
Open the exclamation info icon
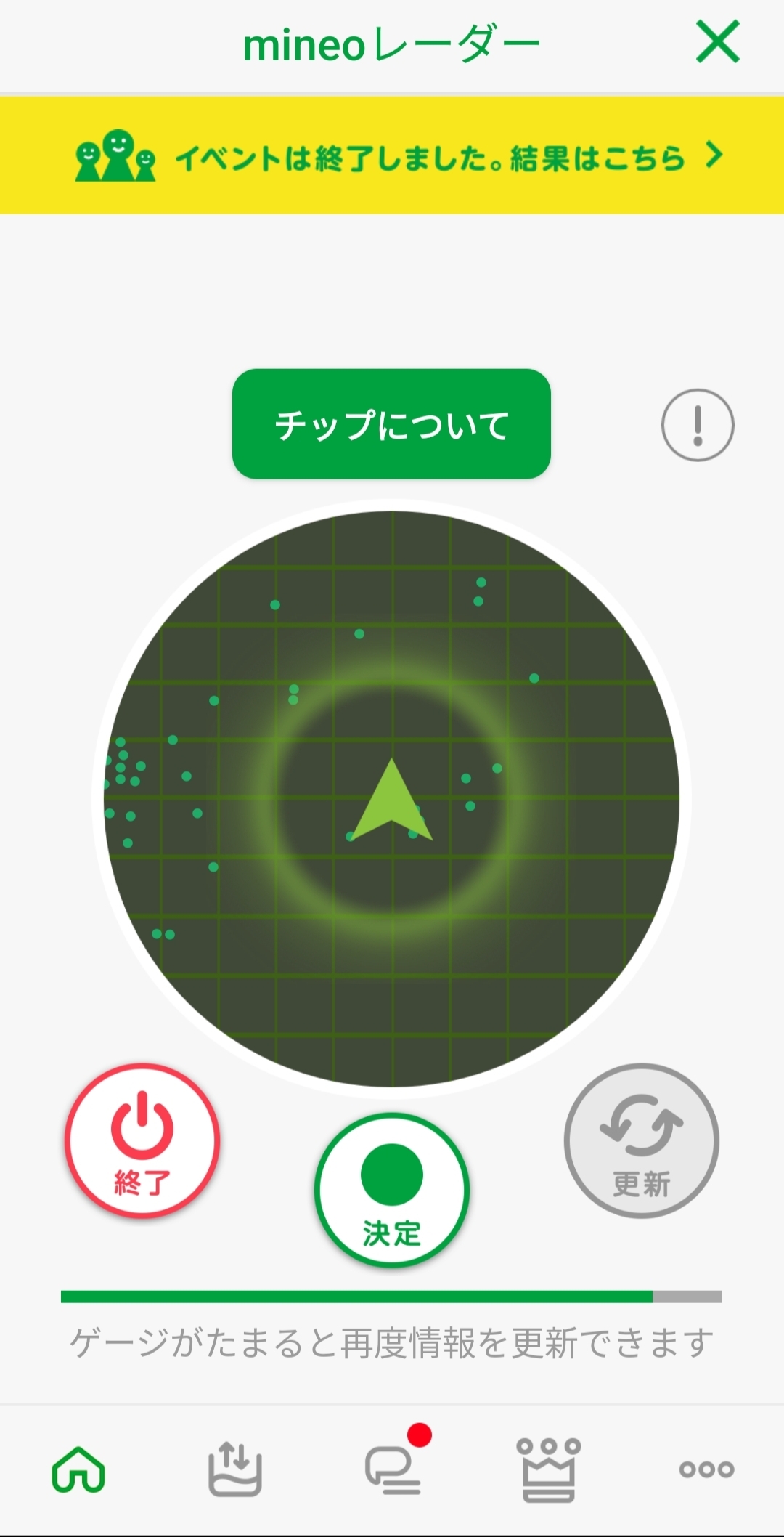point(697,425)
